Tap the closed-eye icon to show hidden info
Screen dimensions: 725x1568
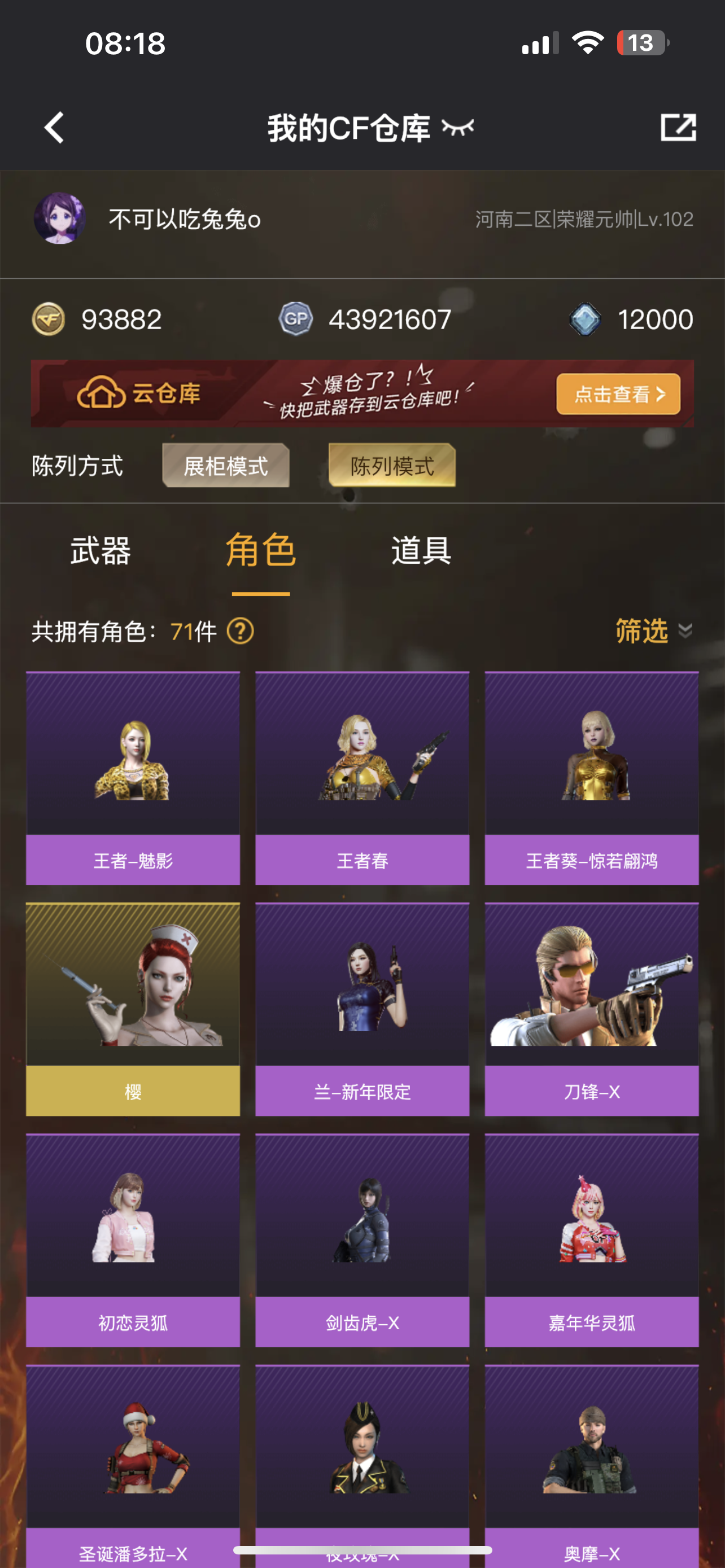click(x=457, y=127)
